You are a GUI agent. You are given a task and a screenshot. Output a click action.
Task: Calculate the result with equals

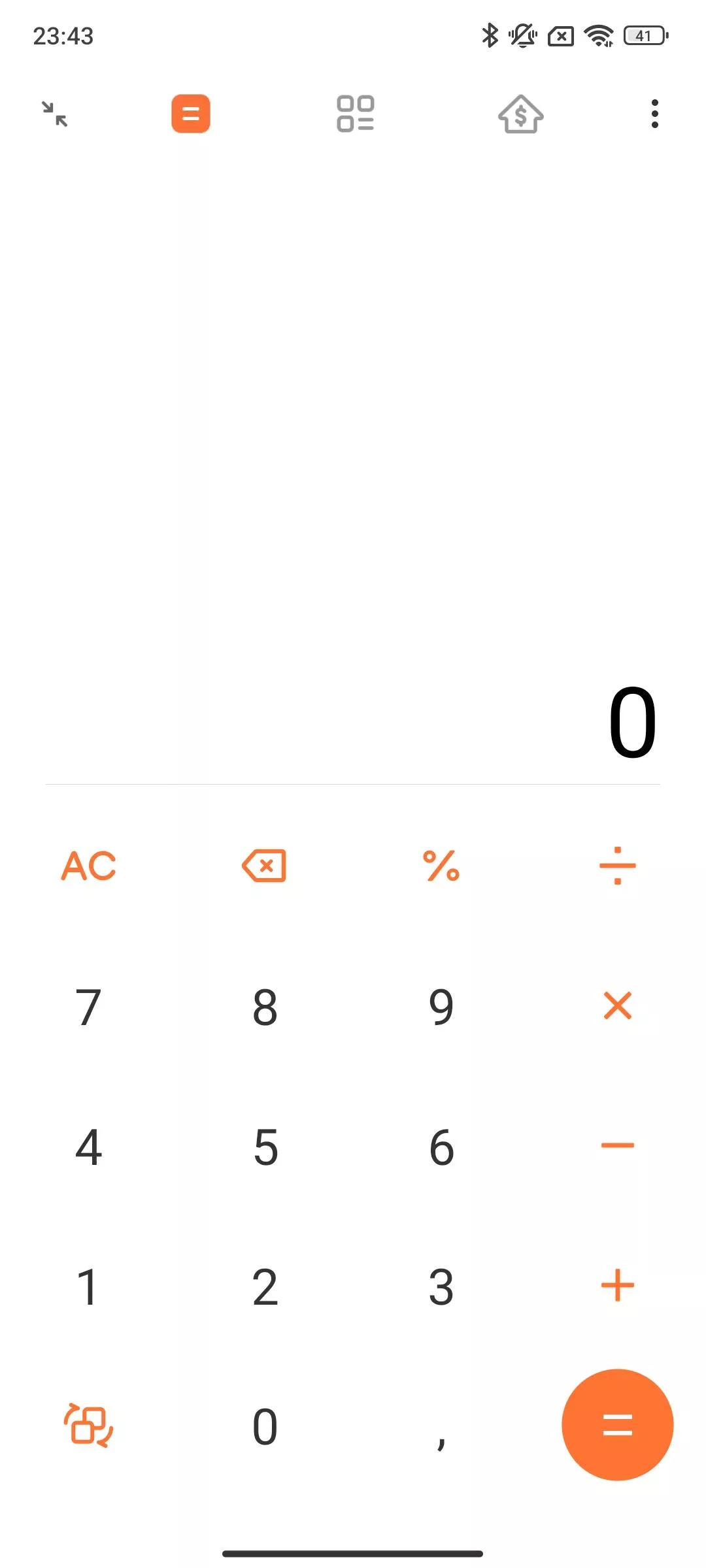click(x=618, y=1425)
